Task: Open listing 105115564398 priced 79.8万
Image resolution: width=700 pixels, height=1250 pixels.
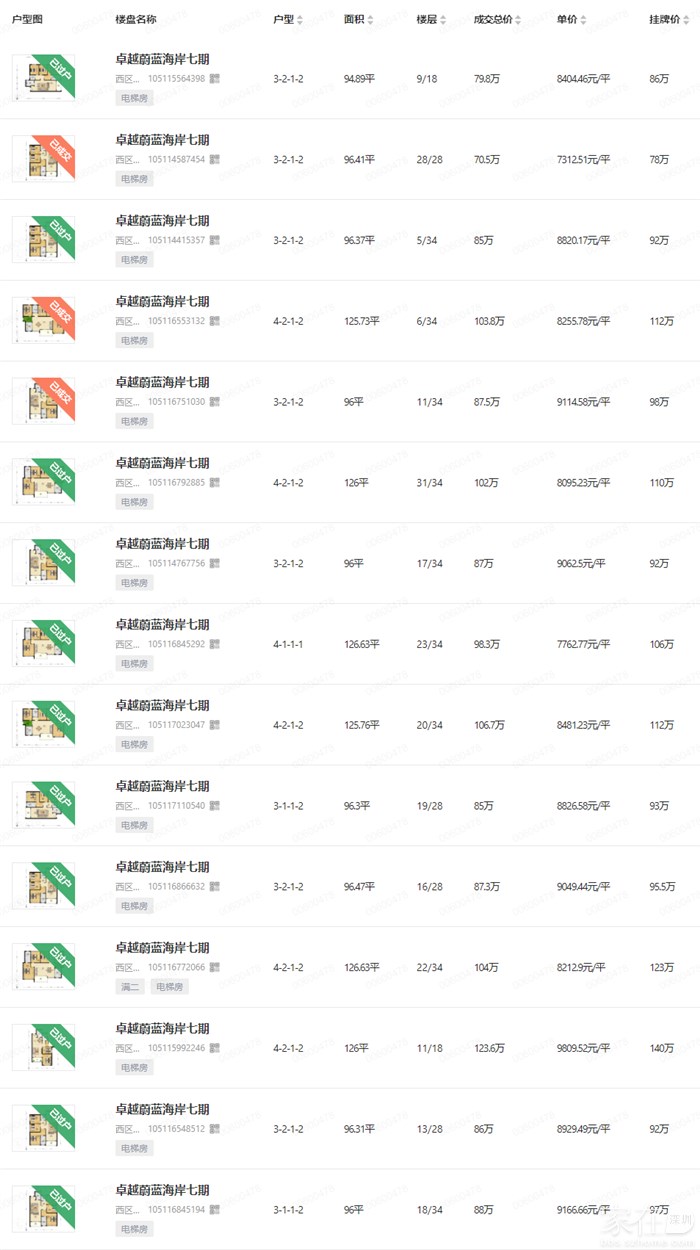Action: pyautogui.click(x=162, y=59)
